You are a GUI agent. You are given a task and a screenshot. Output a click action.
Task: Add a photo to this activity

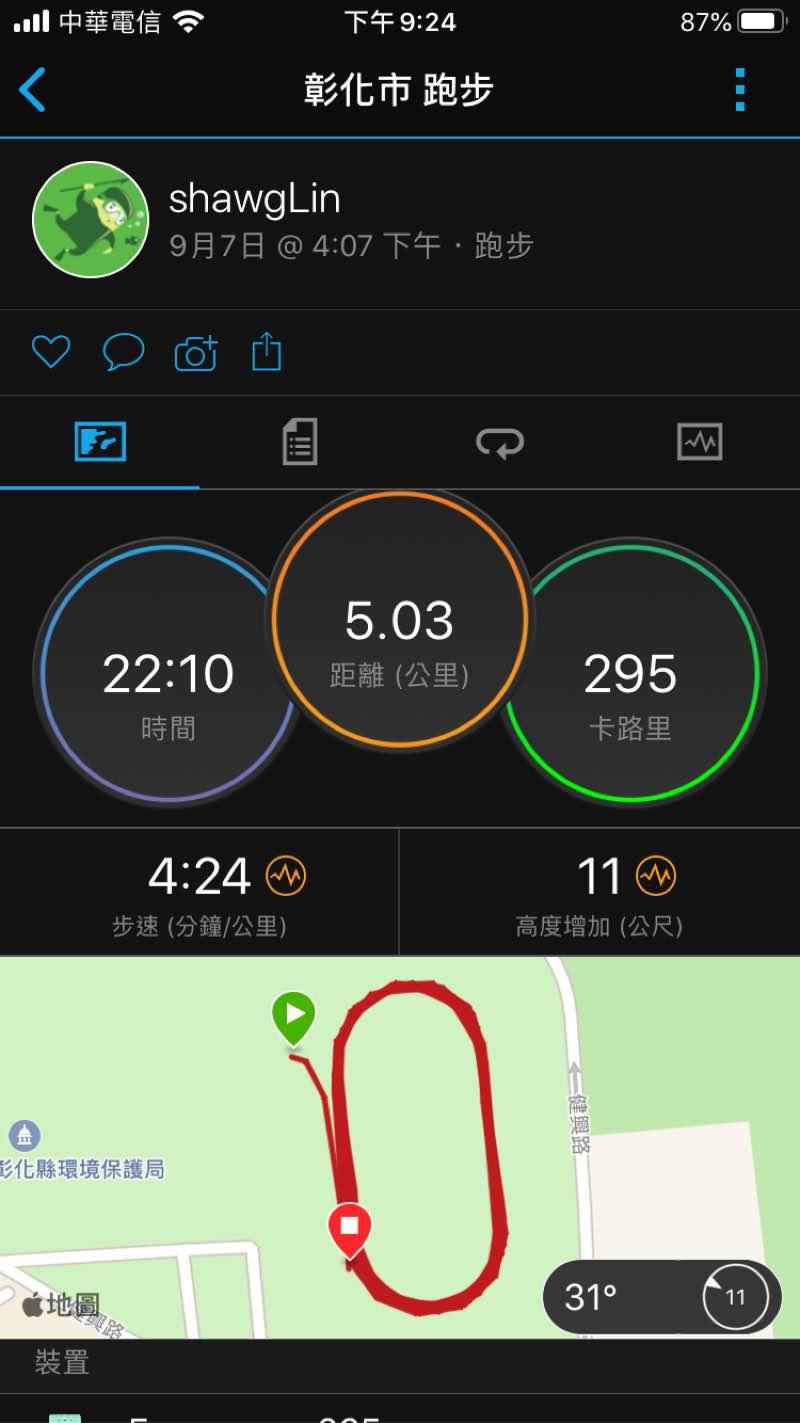point(196,353)
